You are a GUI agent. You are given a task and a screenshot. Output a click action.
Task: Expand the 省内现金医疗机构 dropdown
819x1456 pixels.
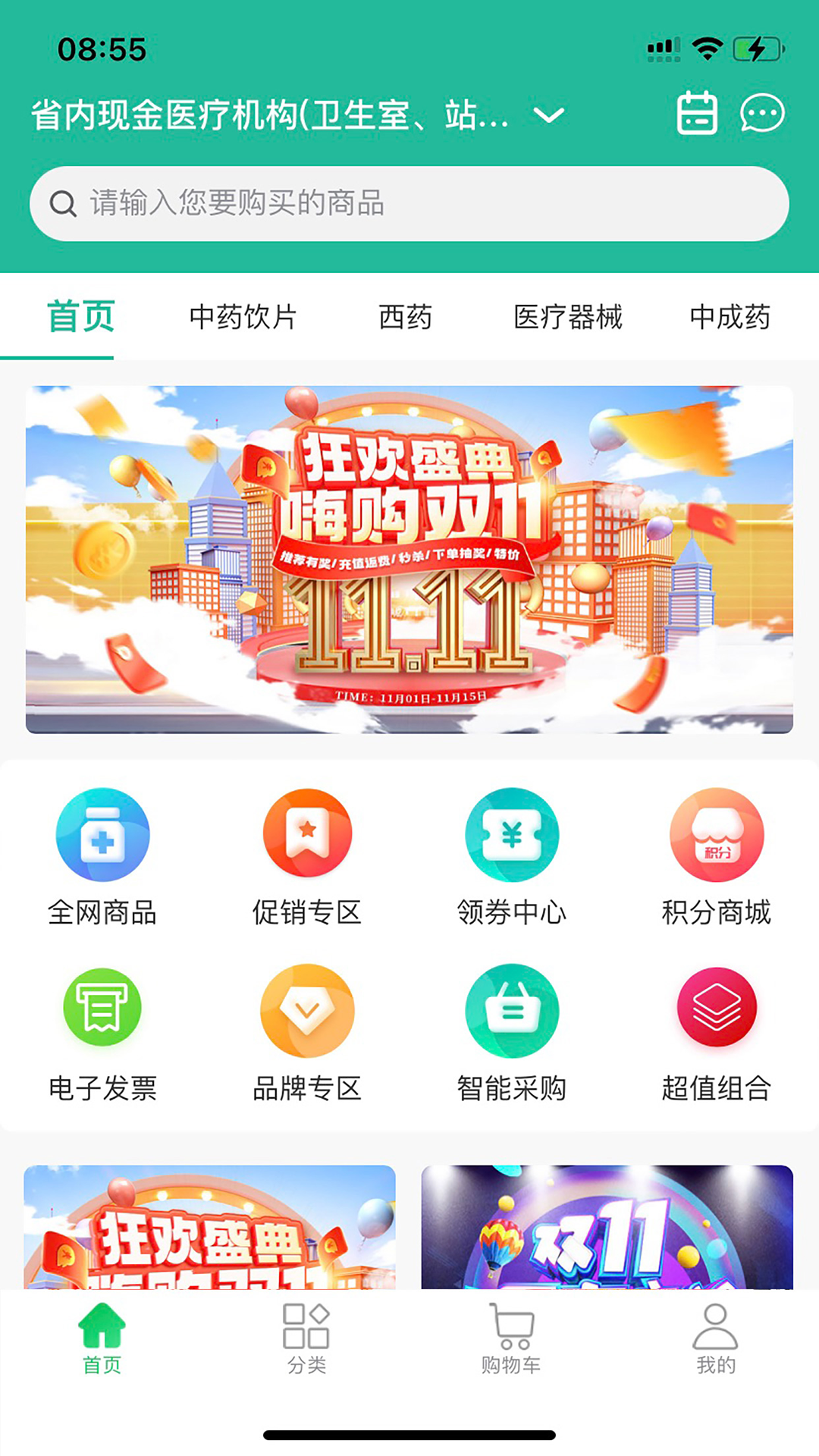[548, 115]
